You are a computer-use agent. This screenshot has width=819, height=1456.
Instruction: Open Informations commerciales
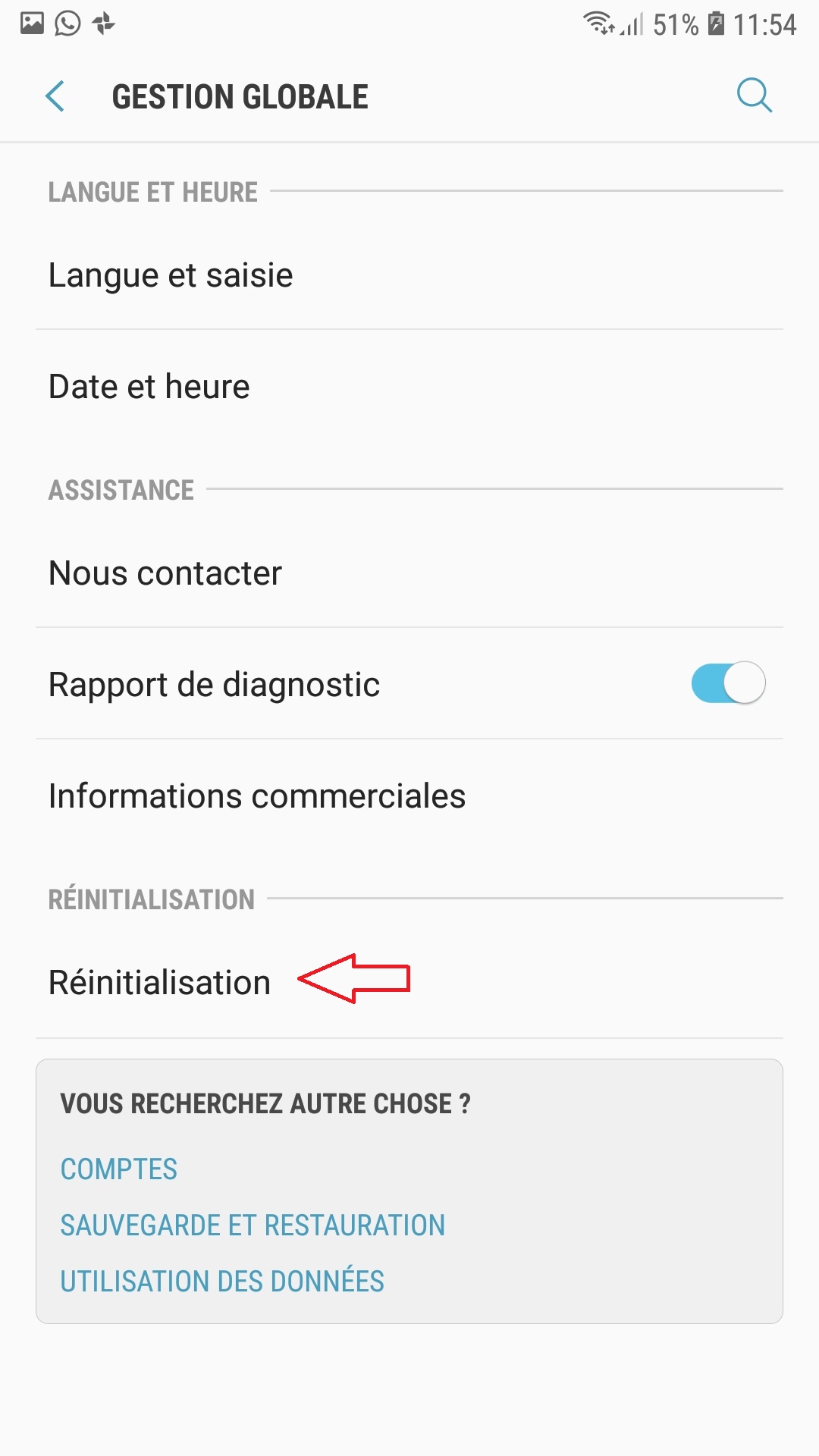409,795
